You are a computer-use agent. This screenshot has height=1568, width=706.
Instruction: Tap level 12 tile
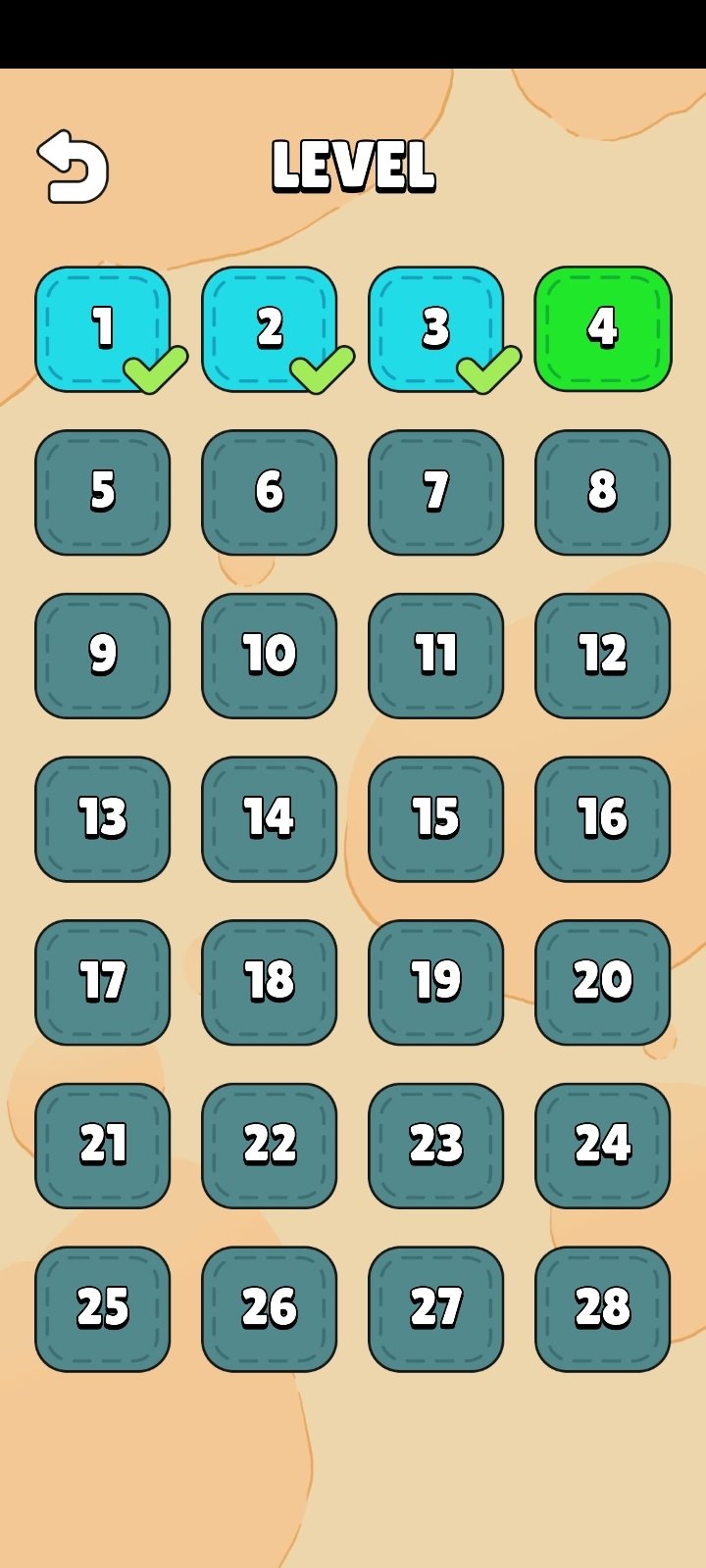(x=602, y=655)
